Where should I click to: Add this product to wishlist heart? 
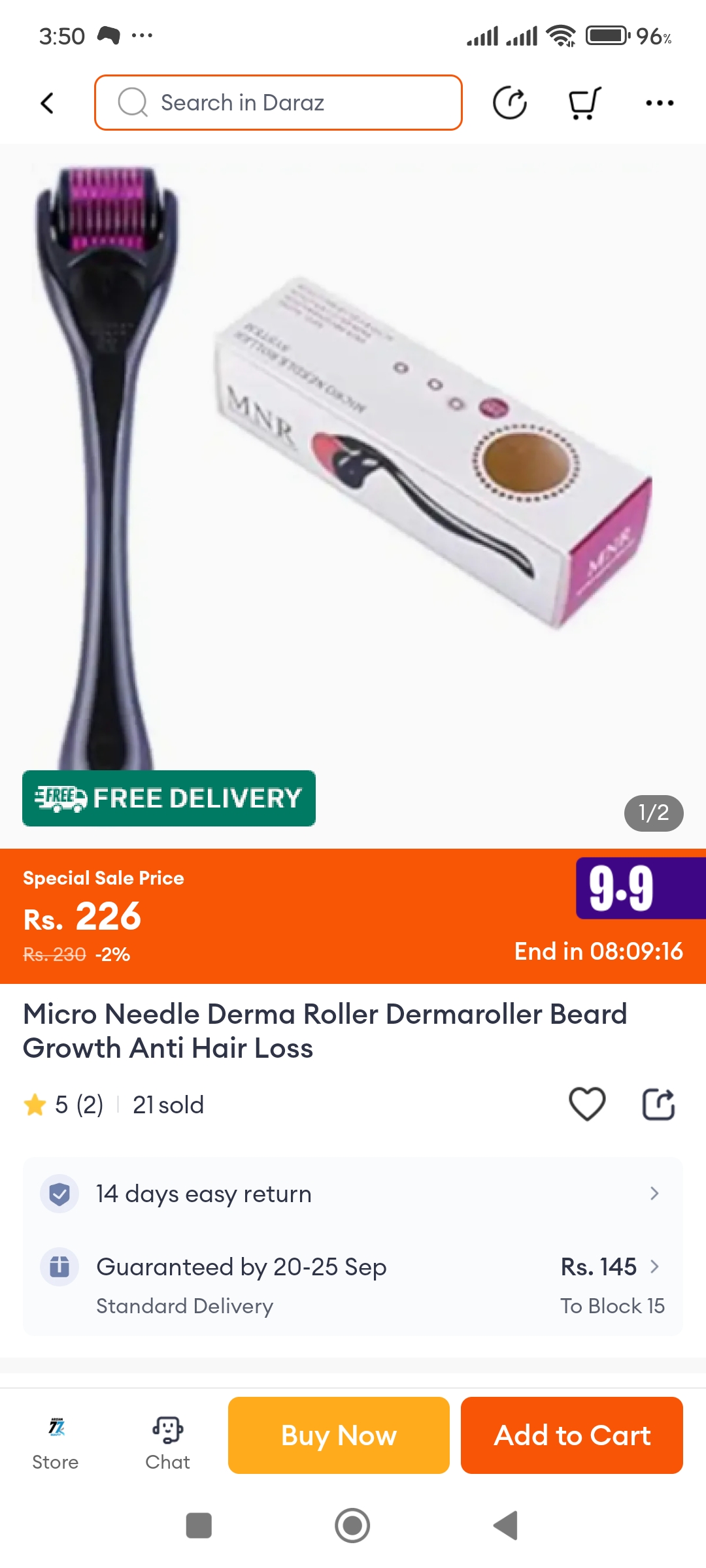pyautogui.click(x=587, y=1104)
